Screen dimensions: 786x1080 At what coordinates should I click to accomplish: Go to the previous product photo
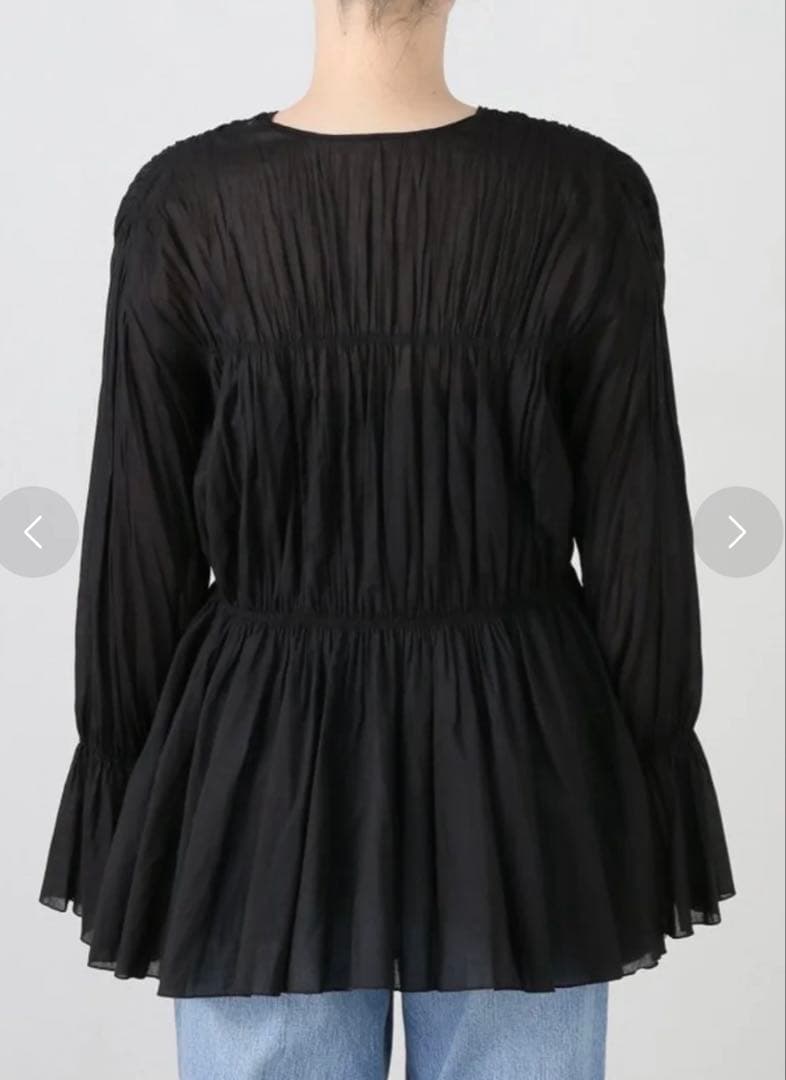click(34, 532)
